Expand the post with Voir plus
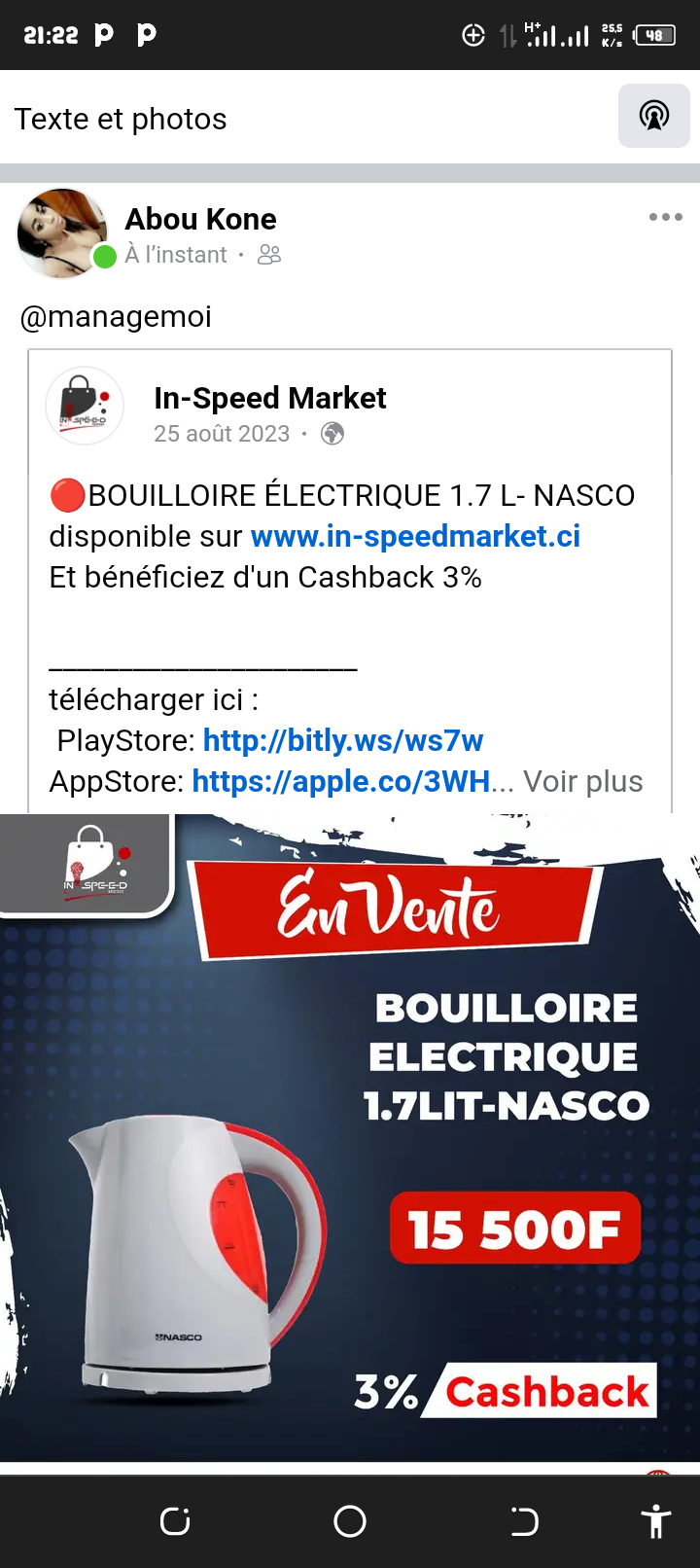This screenshot has width=700, height=1568. 582,781
